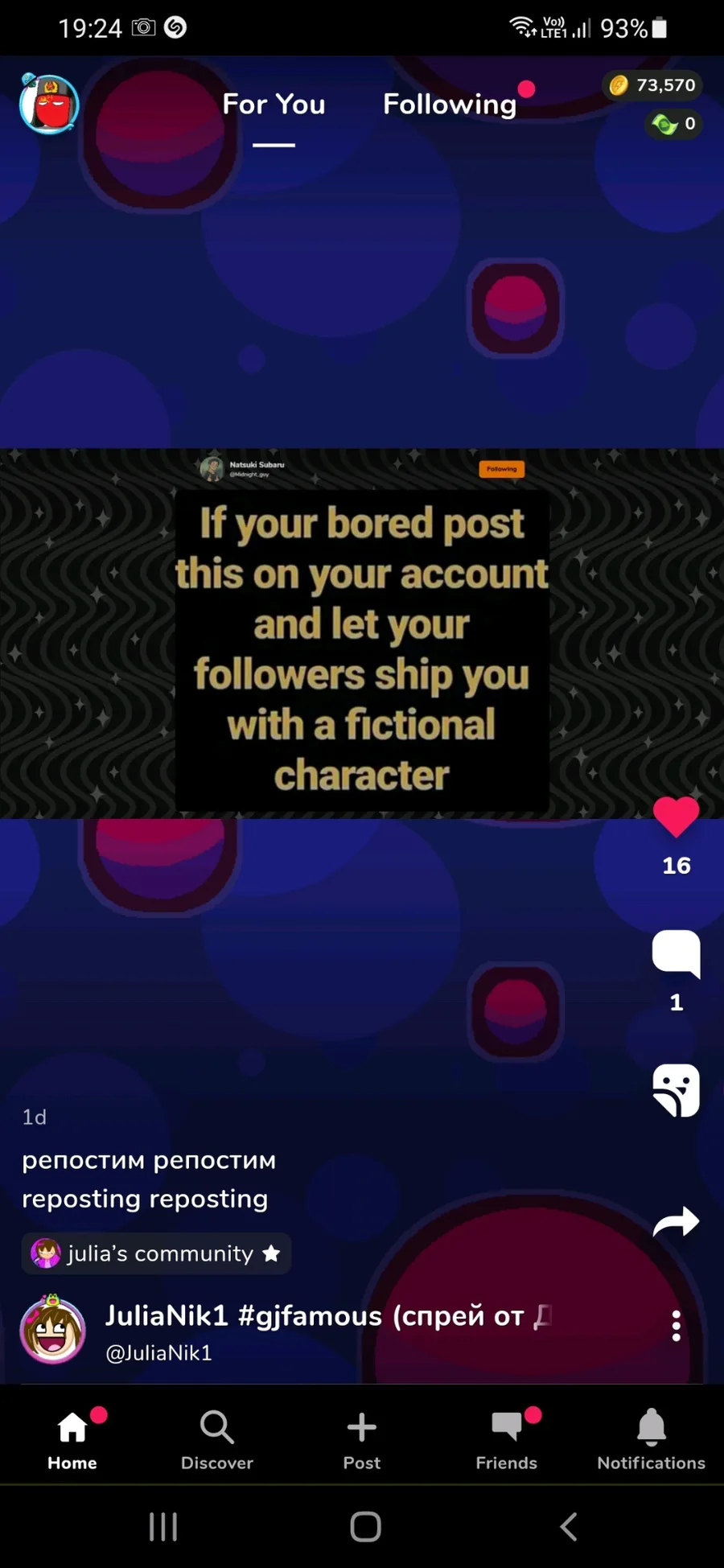
Task: Create a new post with Post button
Action: pyautogui.click(x=362, y=1440)
